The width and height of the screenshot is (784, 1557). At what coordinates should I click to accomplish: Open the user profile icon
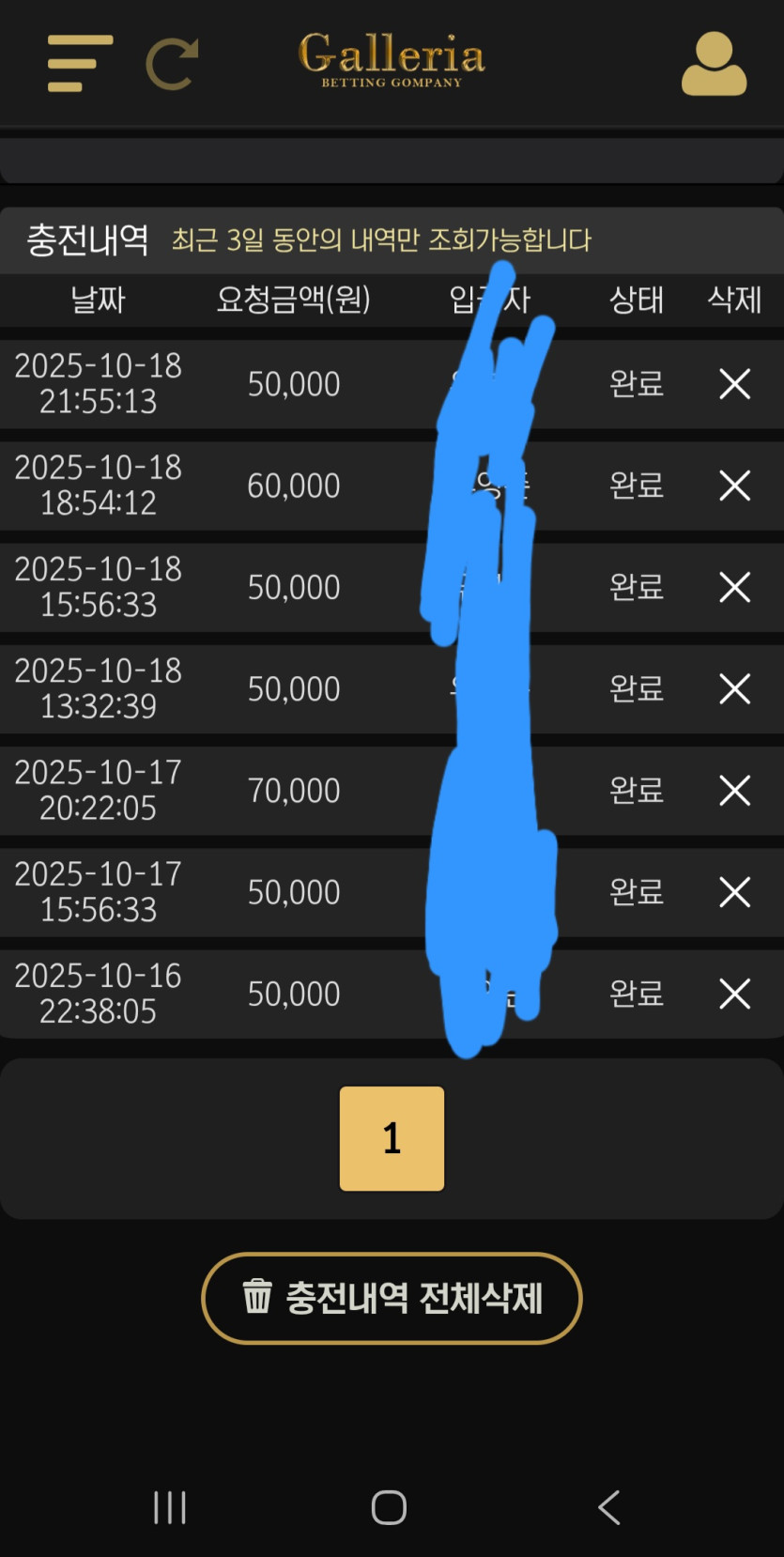click(x=714, y=64)
